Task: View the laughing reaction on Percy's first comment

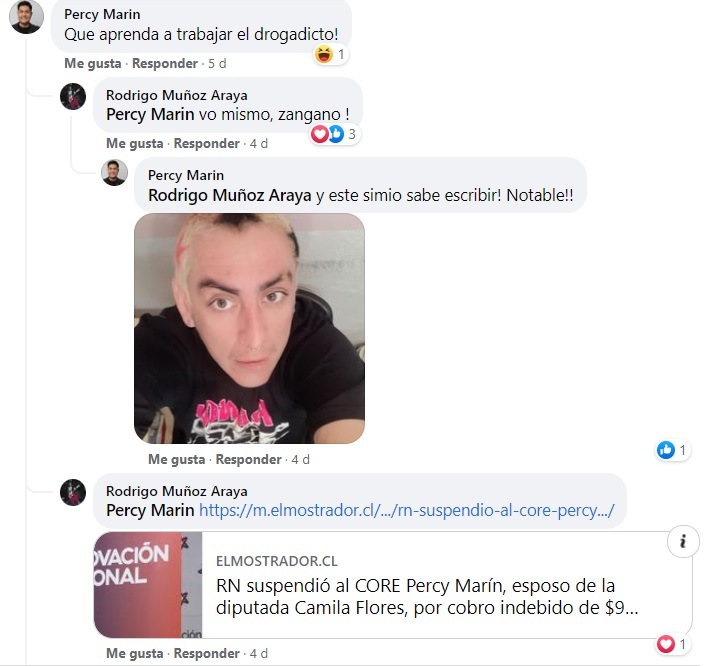Action: pos(330,54)
